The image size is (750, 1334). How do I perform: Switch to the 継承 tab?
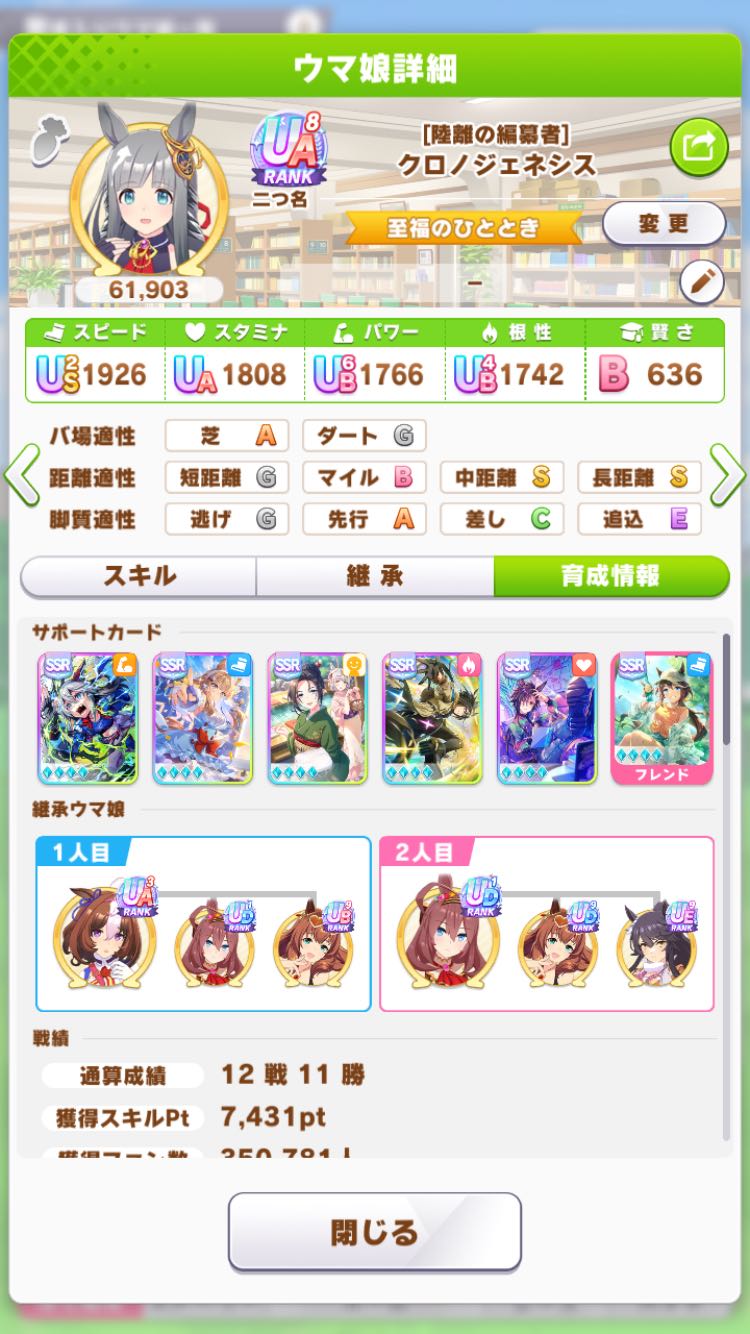[x=375, y=576]
